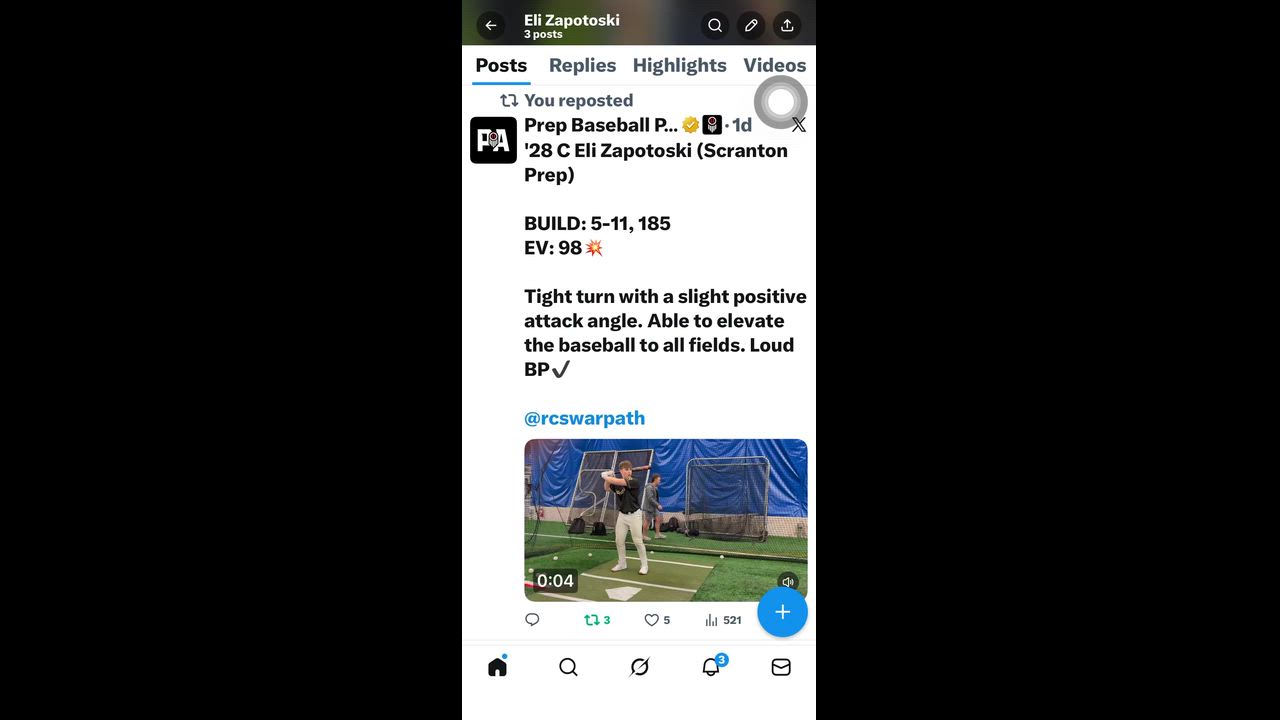Play the batting practice video
Image resolution: width=1280 pixels, height=720 pixels.
pos(665,520)
